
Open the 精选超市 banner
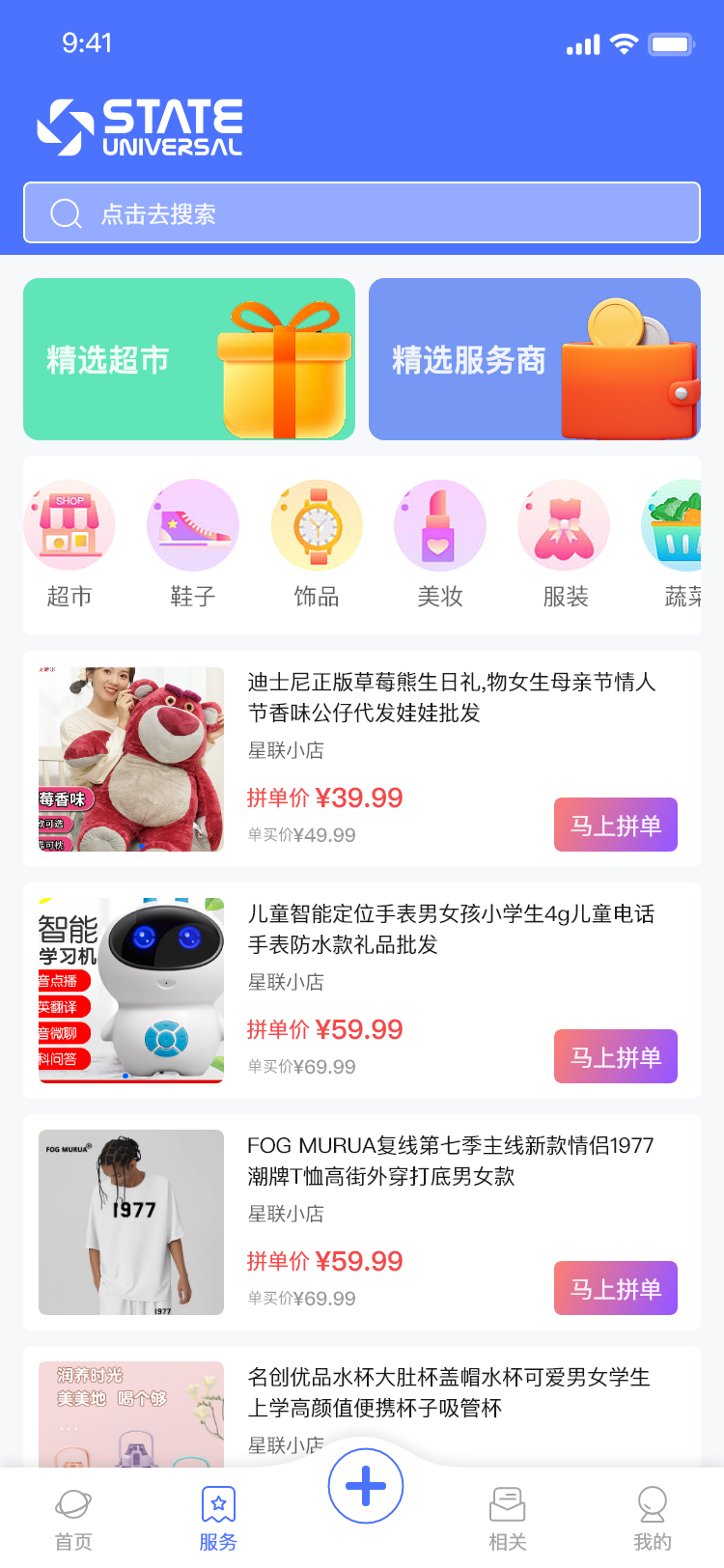189,359
